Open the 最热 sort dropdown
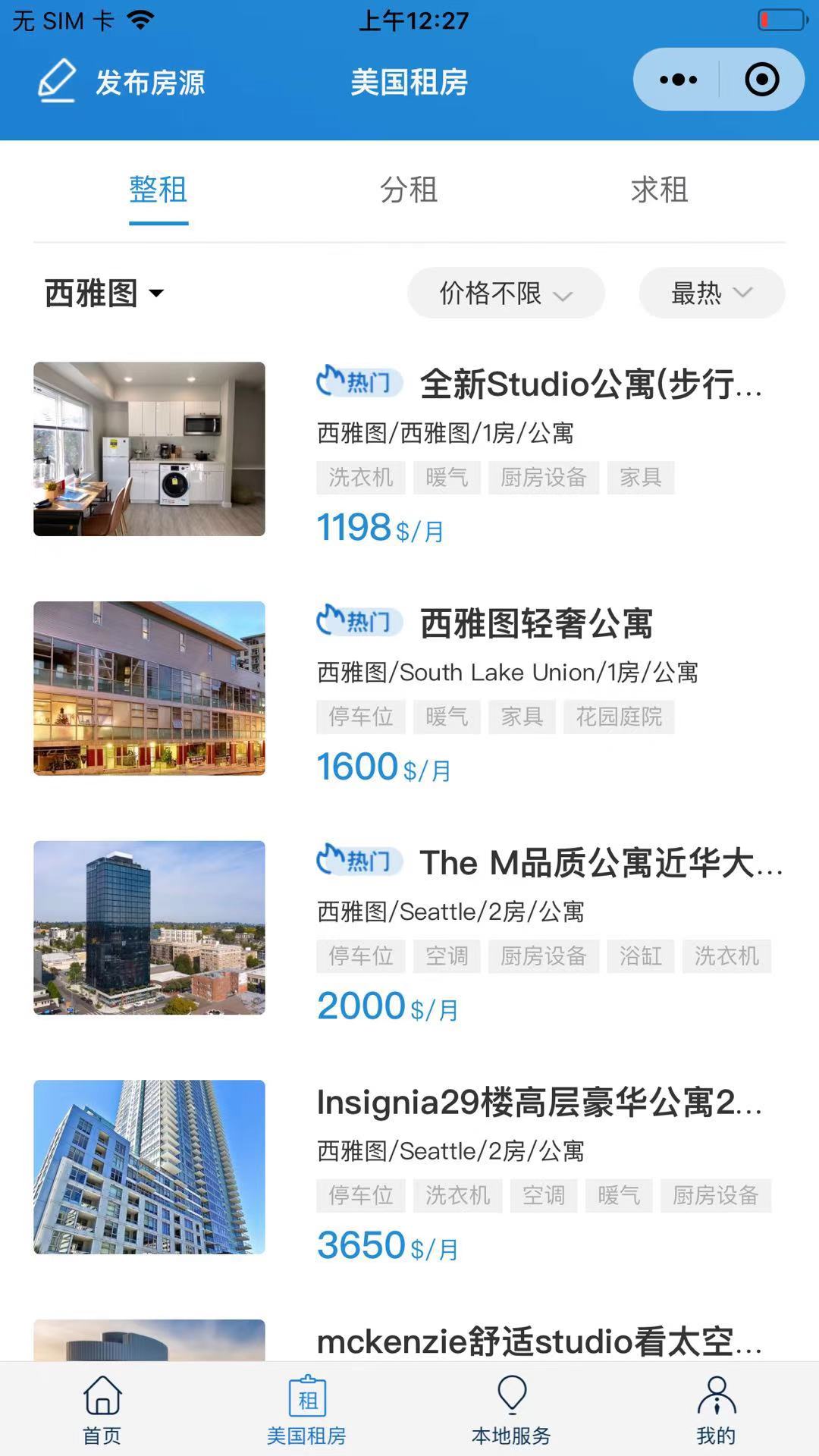This screenshot has width=819, height=1456. pos(711,293)
